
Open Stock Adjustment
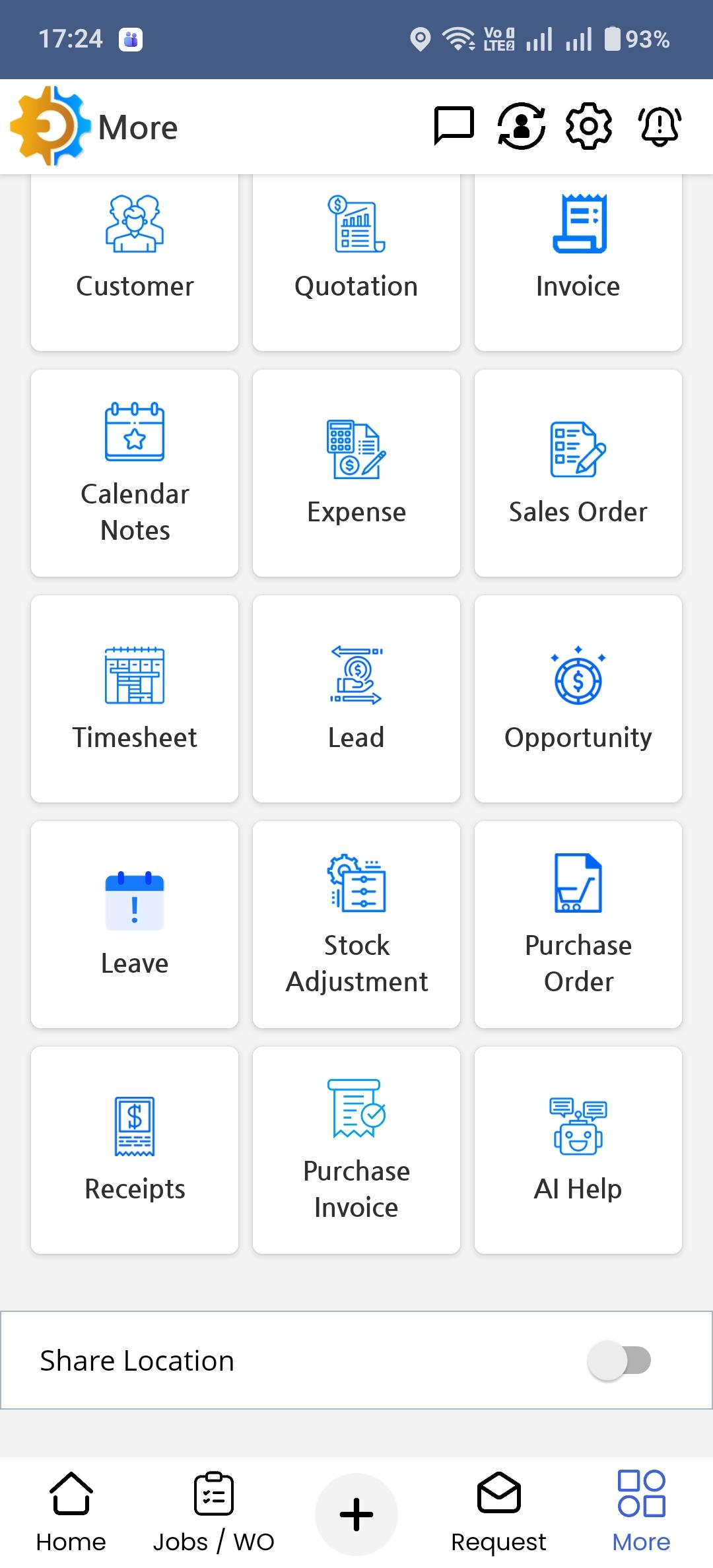[x=356, y=924]
